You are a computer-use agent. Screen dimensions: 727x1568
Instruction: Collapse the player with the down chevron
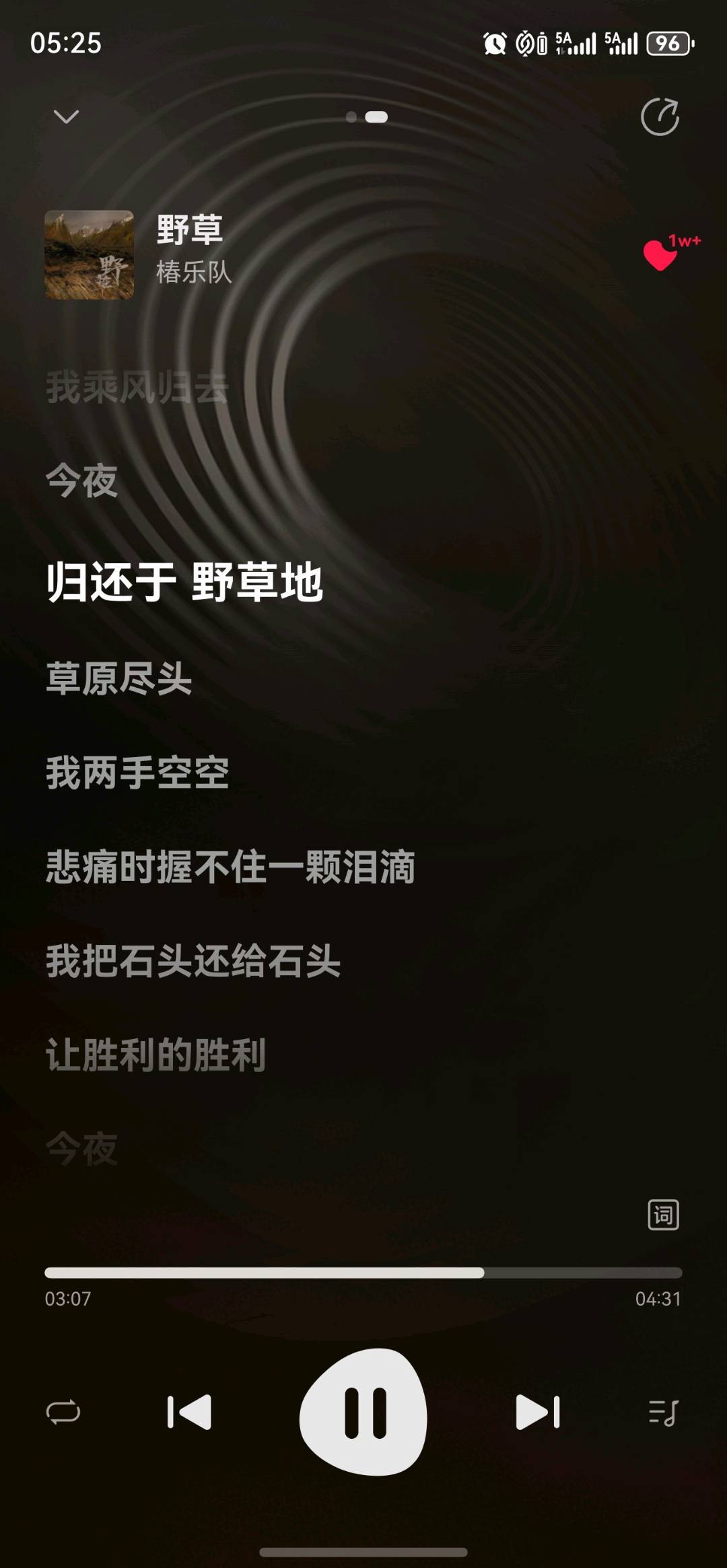click(x=66, y=117)
